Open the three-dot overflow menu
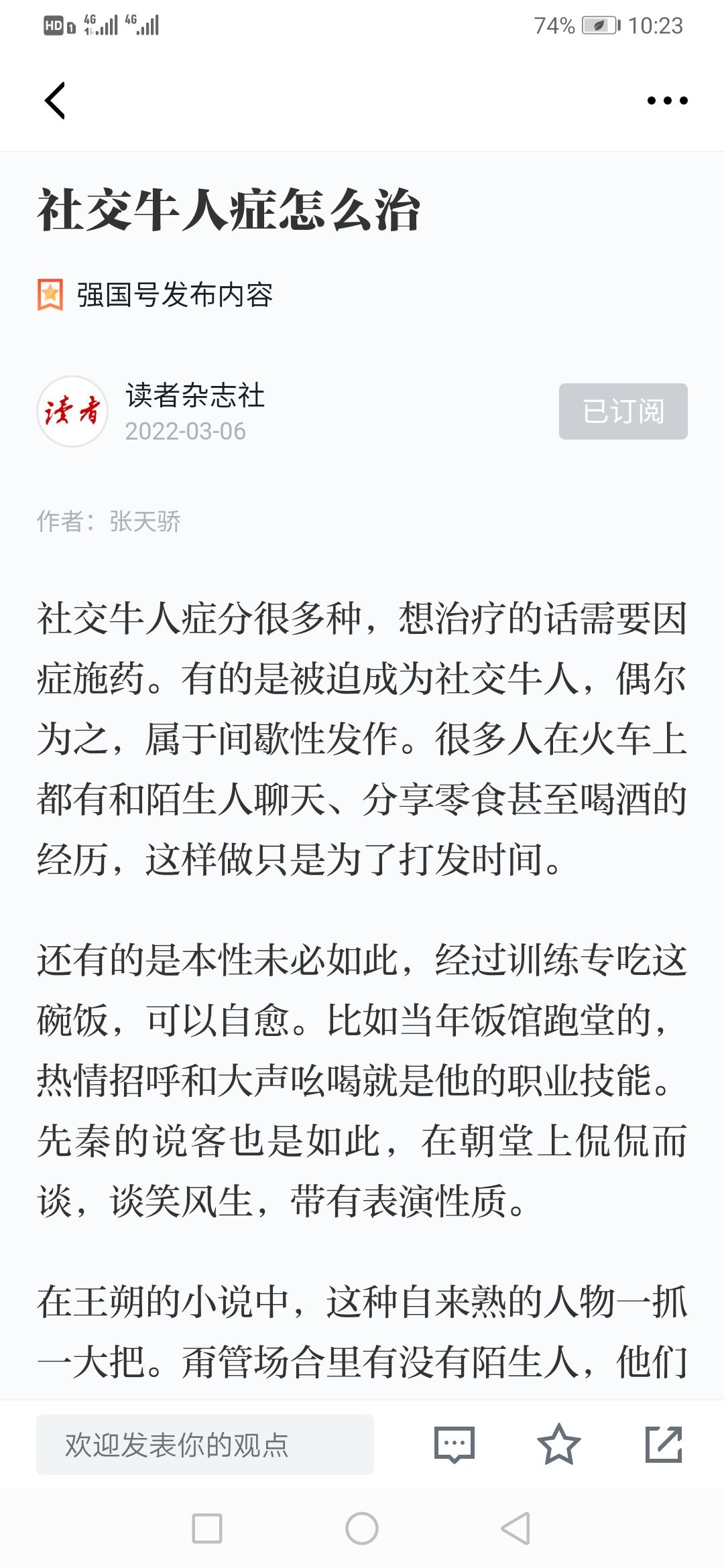 pyautogui.click(x=667, y=101)
